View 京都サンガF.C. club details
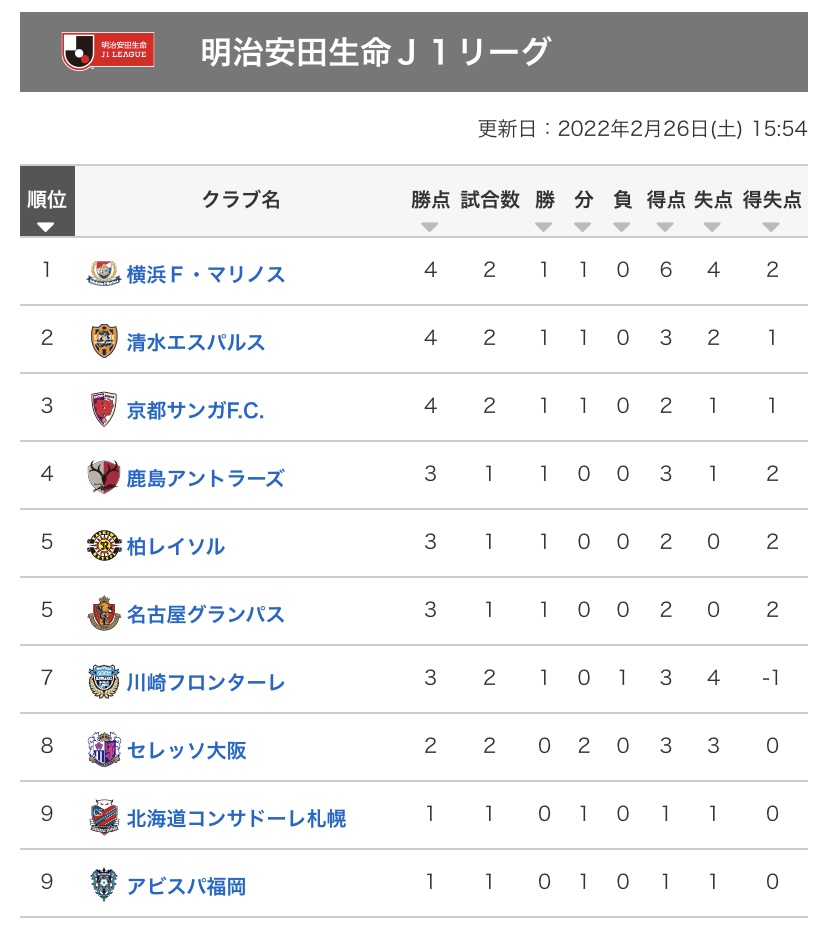Viewport: 828px width, 931px height. click(195, 410)
